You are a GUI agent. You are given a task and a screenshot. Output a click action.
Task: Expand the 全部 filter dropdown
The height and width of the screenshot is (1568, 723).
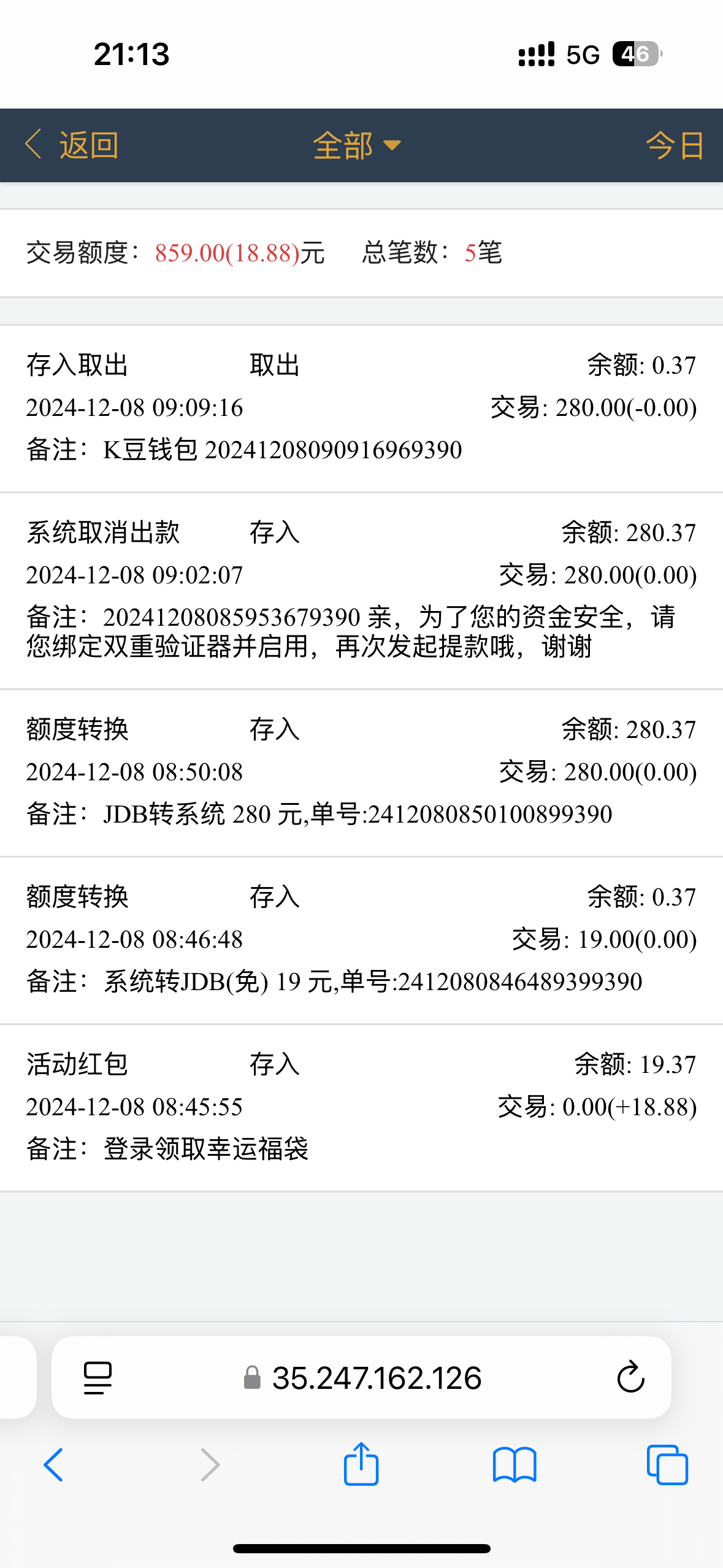(356, 145)
